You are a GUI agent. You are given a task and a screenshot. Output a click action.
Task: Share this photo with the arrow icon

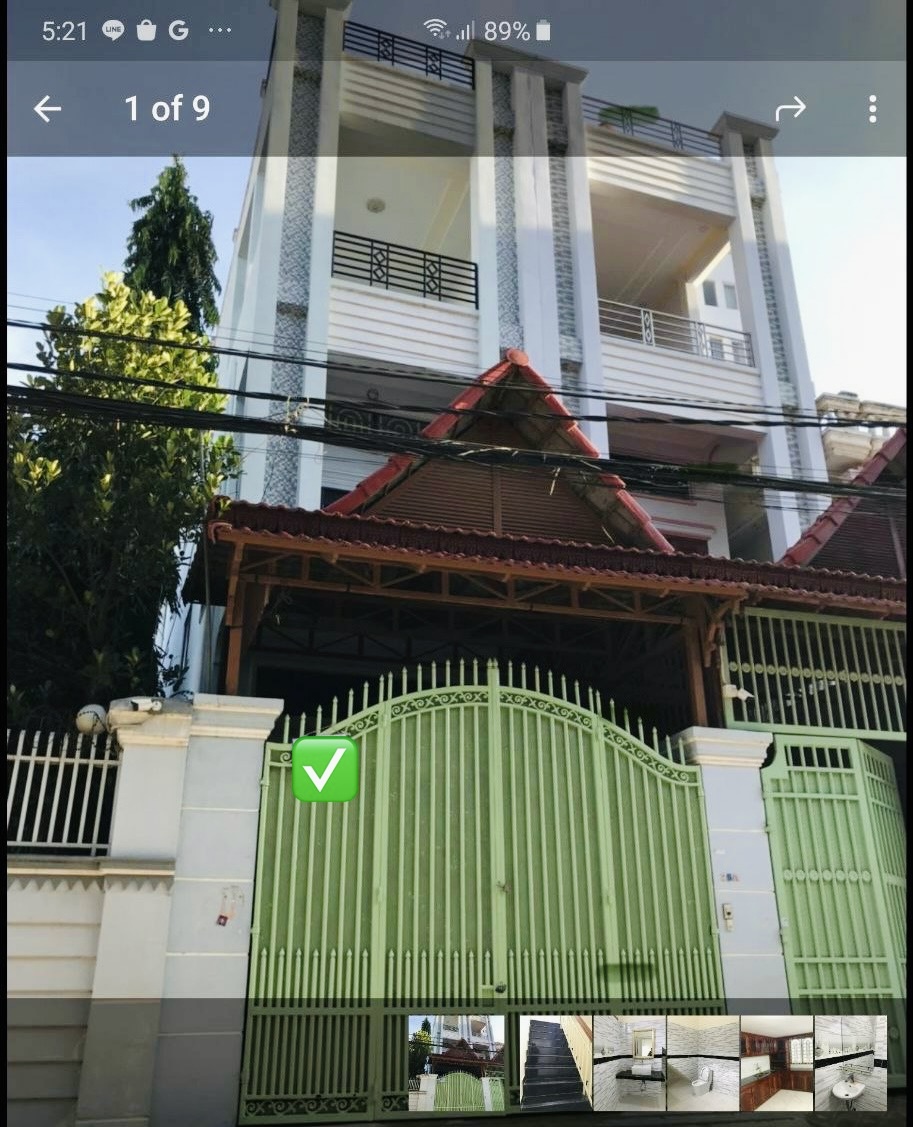[790, 109]
